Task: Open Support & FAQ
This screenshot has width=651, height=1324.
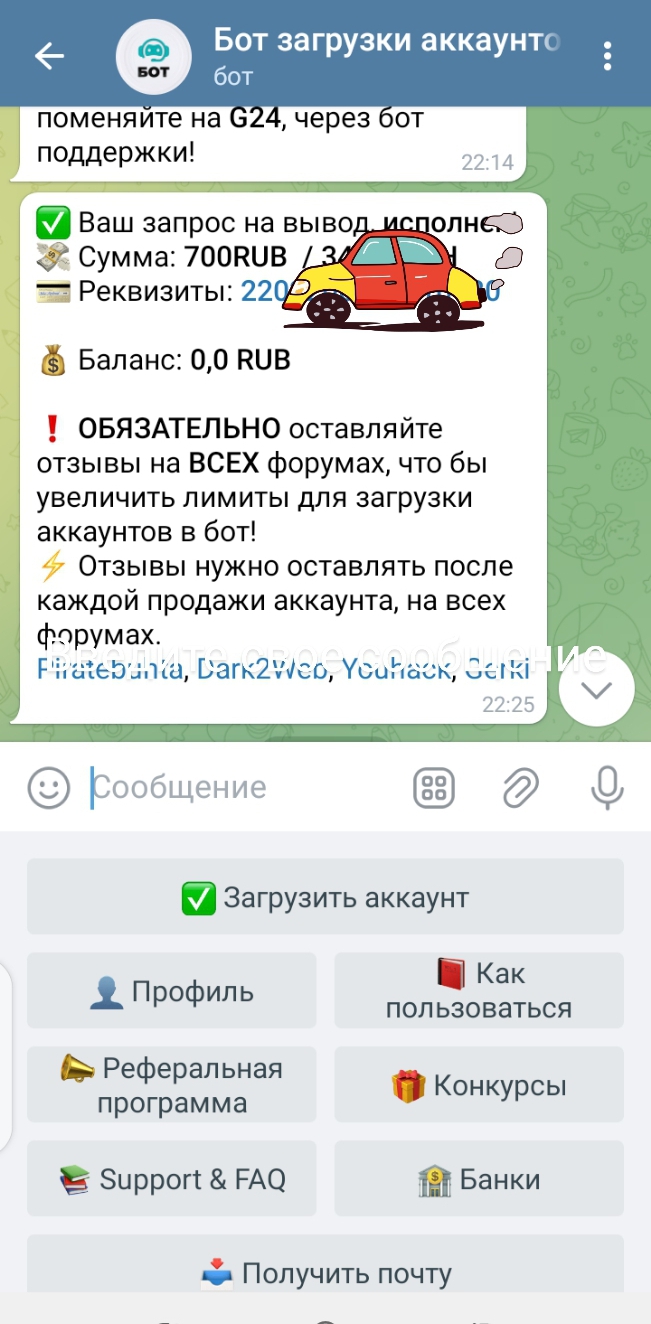Action: tap(171, 1179)
